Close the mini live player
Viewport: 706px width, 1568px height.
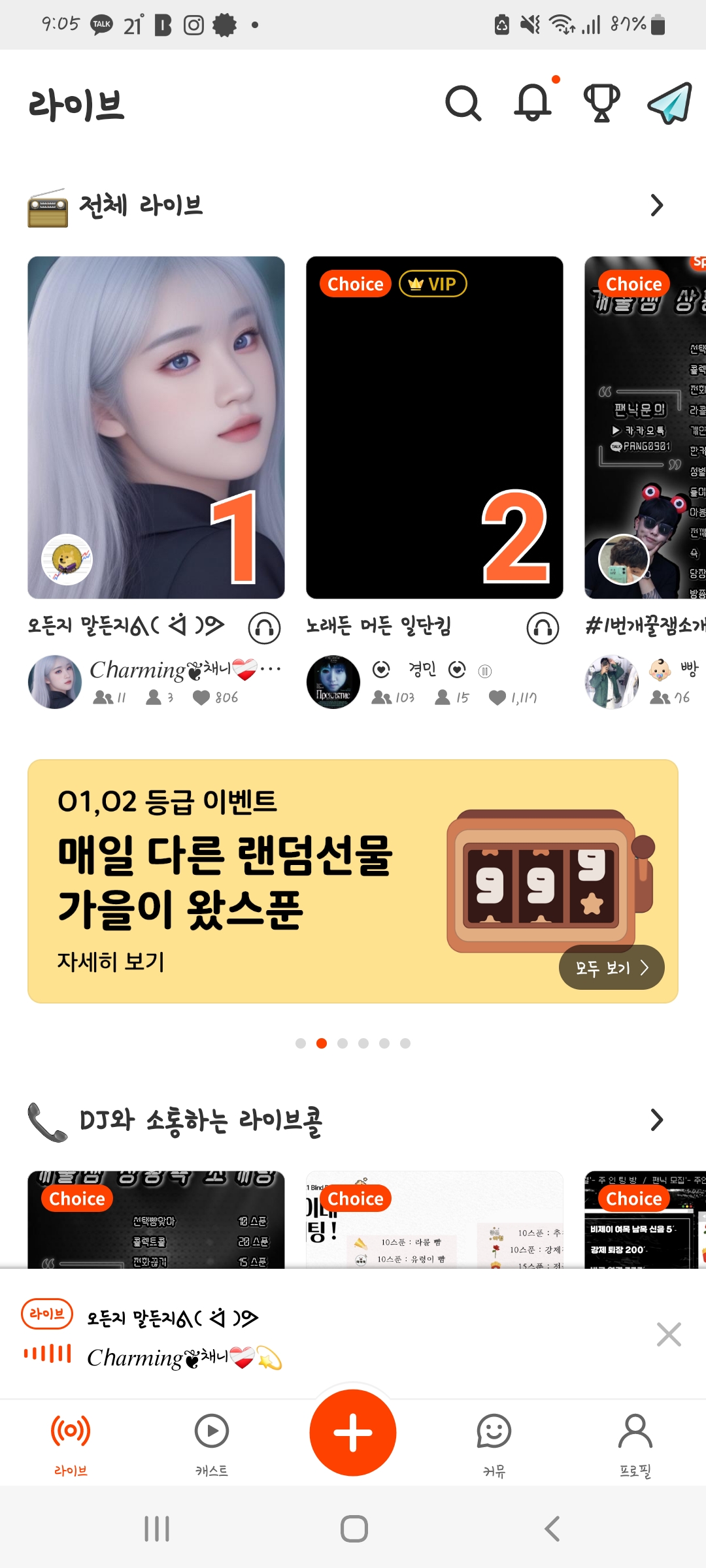point(669,1334)
